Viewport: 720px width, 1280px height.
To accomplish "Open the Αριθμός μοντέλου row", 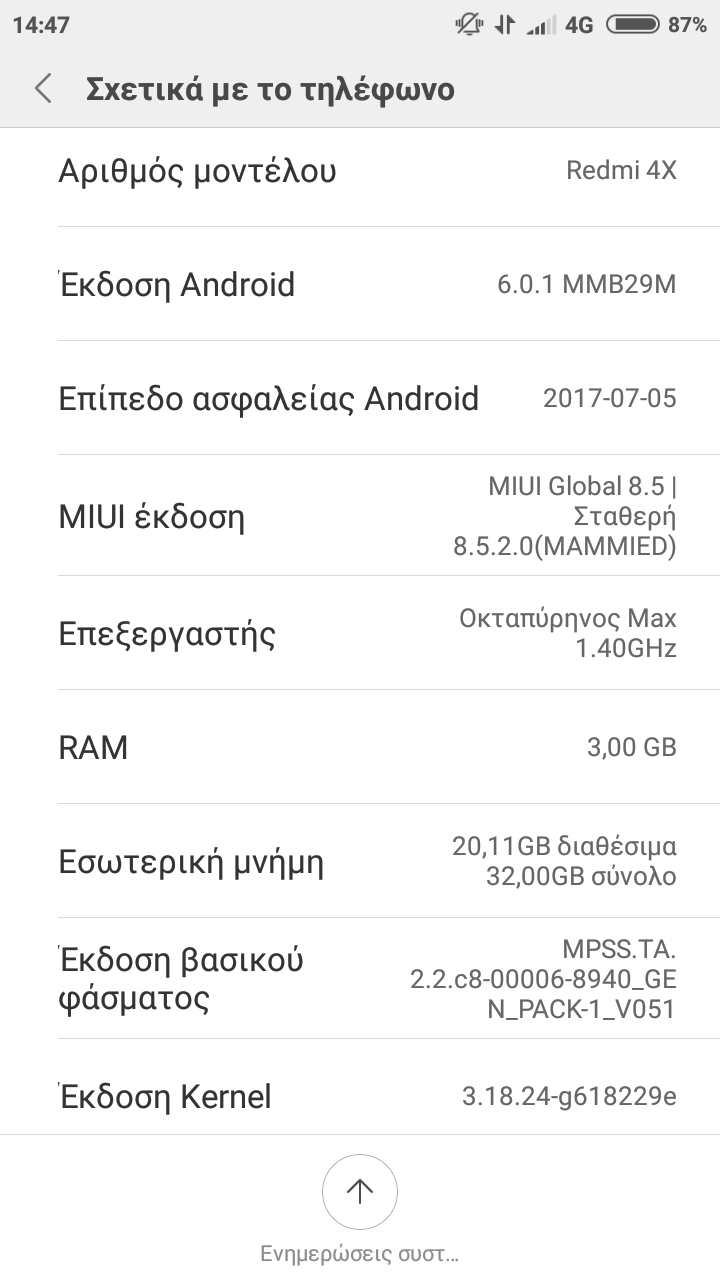I will coord(360,171).
